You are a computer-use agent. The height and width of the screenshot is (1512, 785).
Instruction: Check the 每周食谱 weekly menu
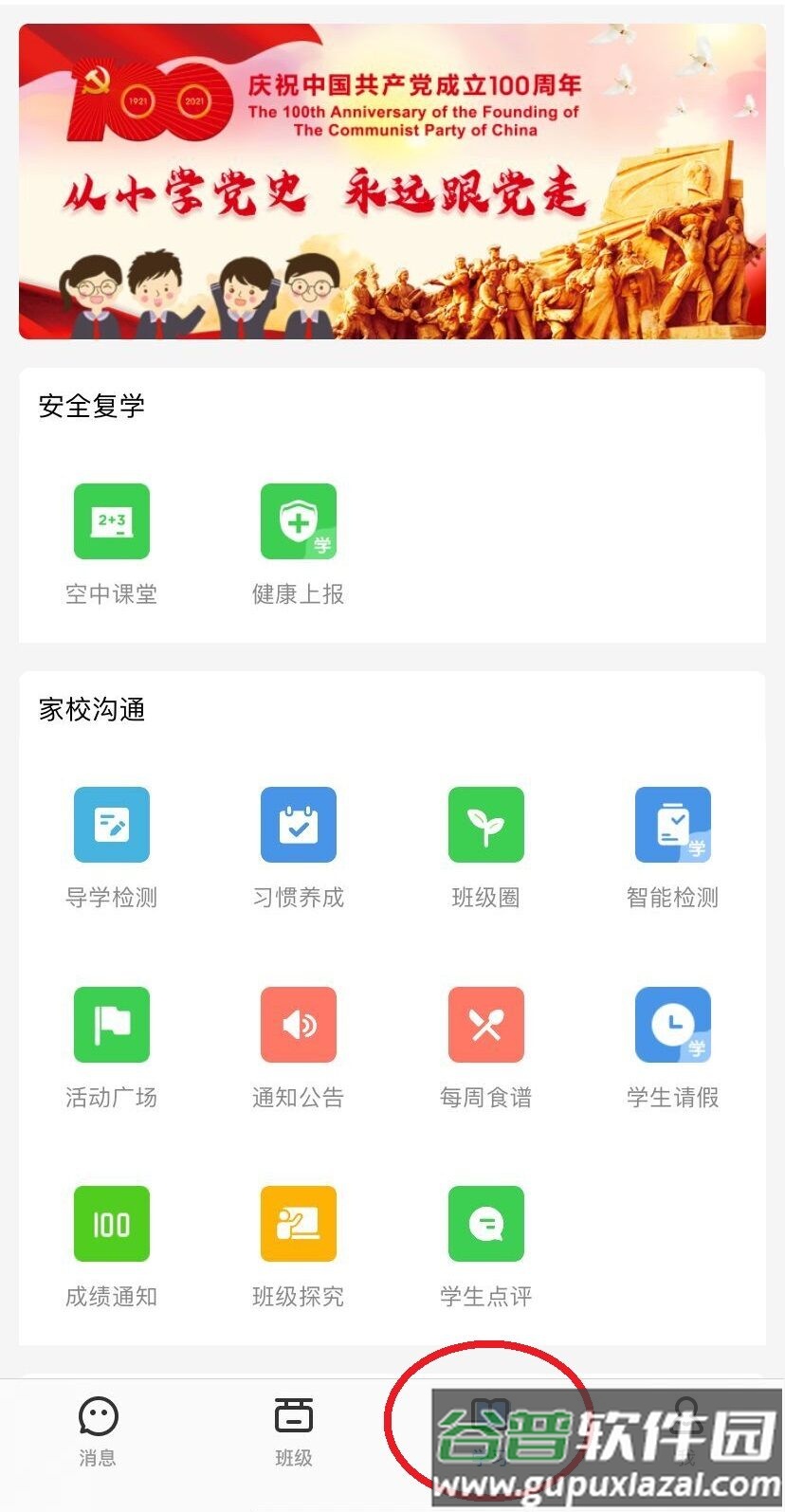click(x=485, y=1024)
